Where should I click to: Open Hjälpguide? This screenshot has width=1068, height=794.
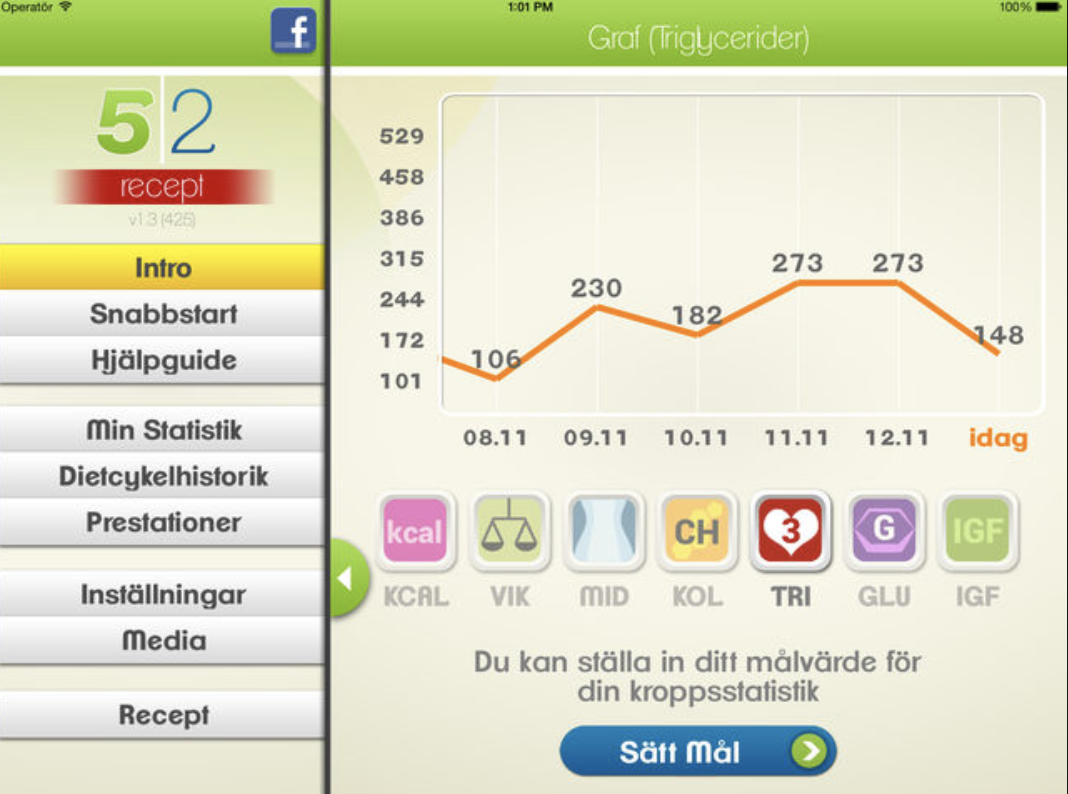(x=163, y=360)
